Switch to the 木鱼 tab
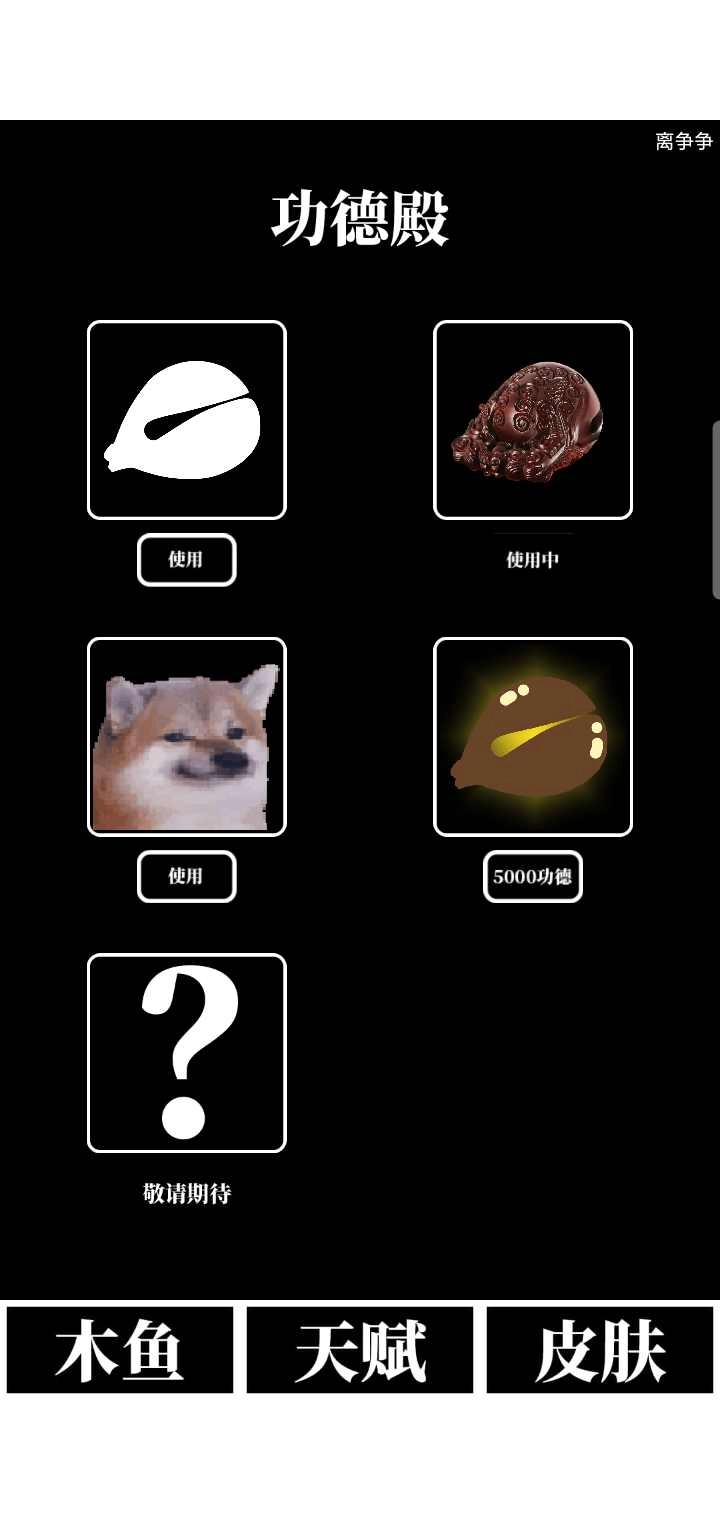Screen dimensions: 720x1520 pos(120,1350)
